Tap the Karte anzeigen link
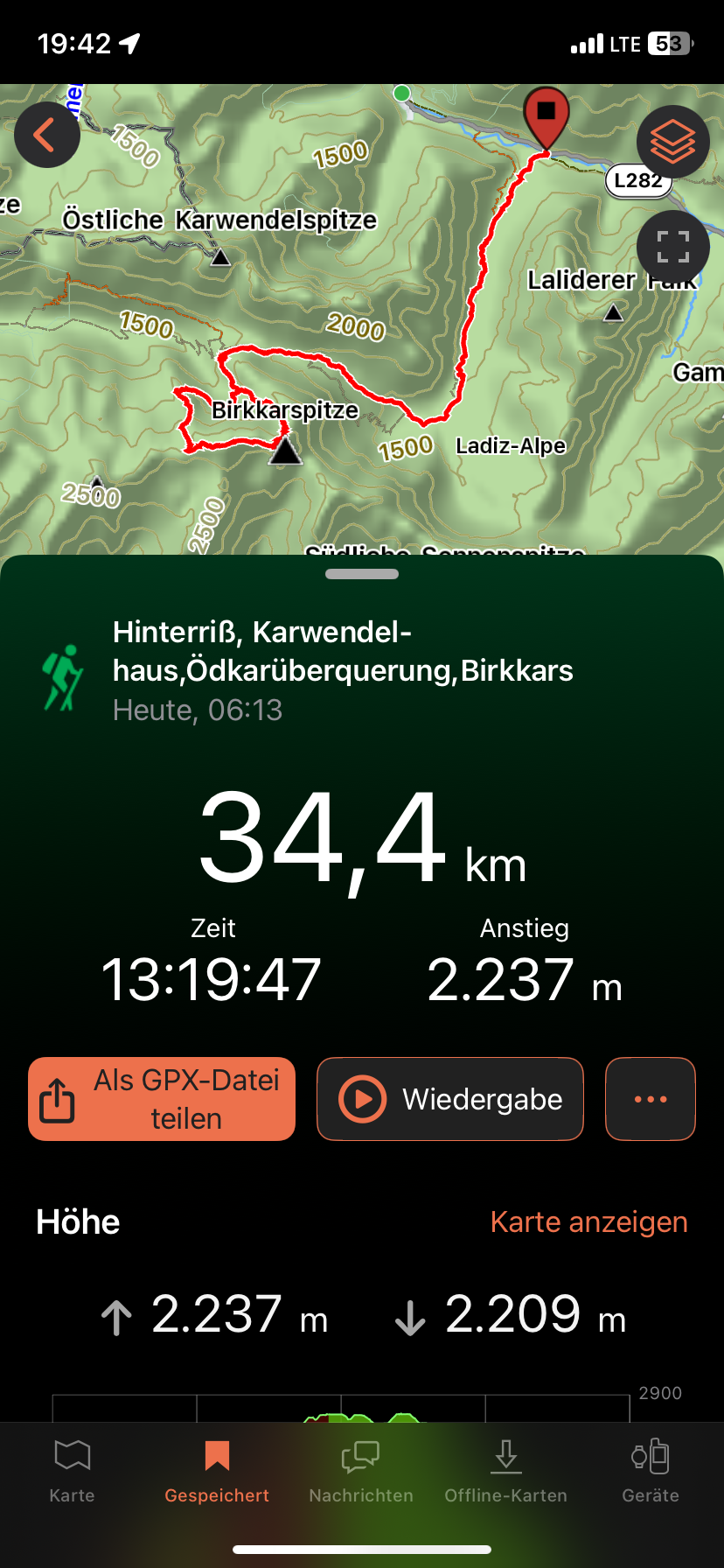This screenshot has height=1568, width=724. 589,1221
